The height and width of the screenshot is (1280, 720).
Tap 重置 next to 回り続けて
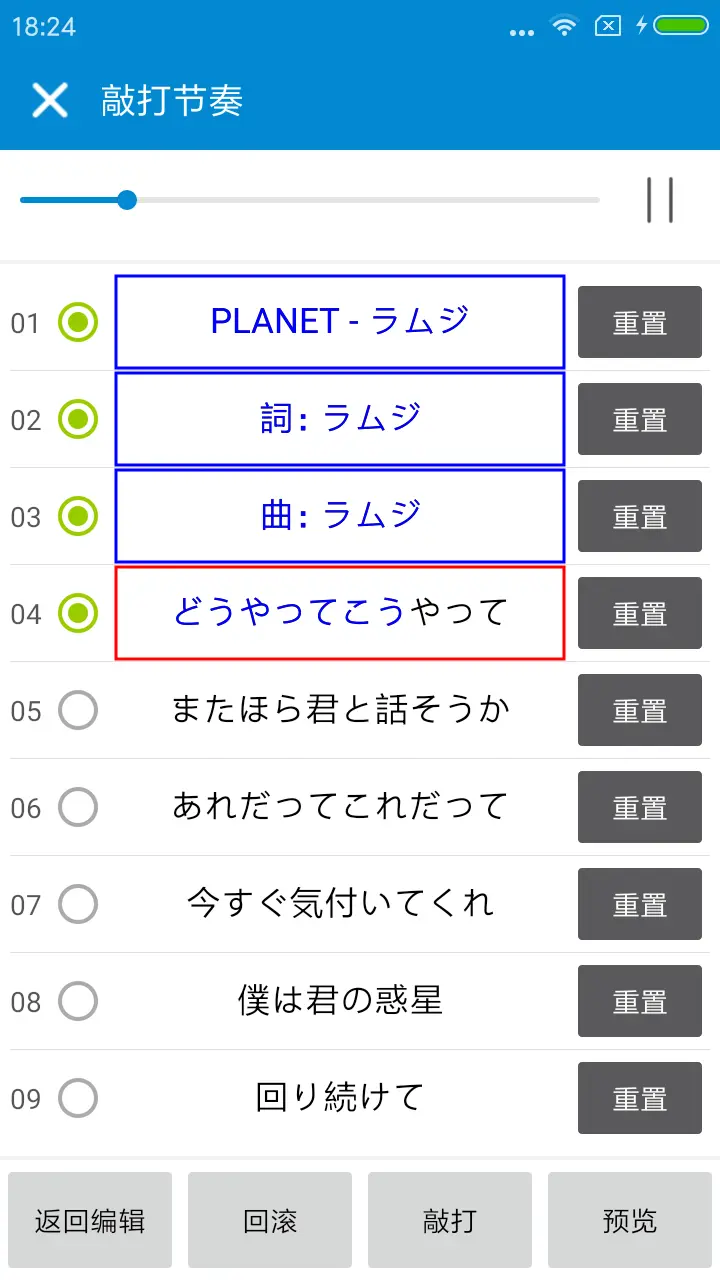pyautogui.click(x=640, y=1098)
